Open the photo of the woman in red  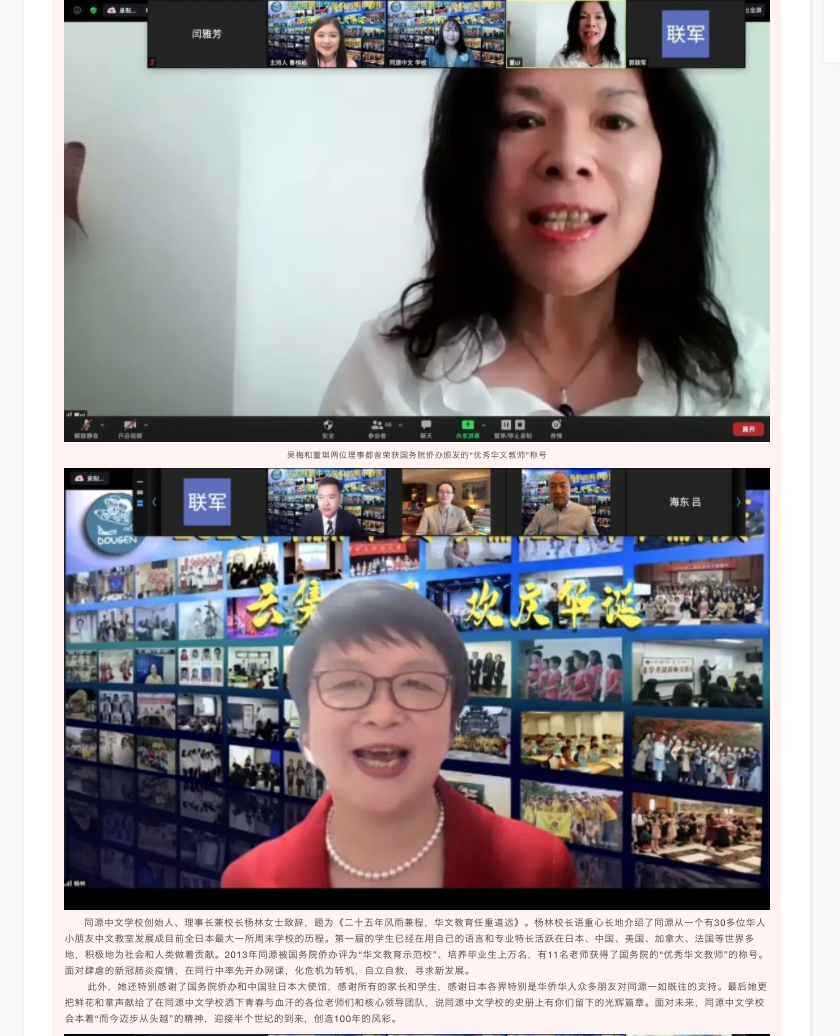point(417,688)
